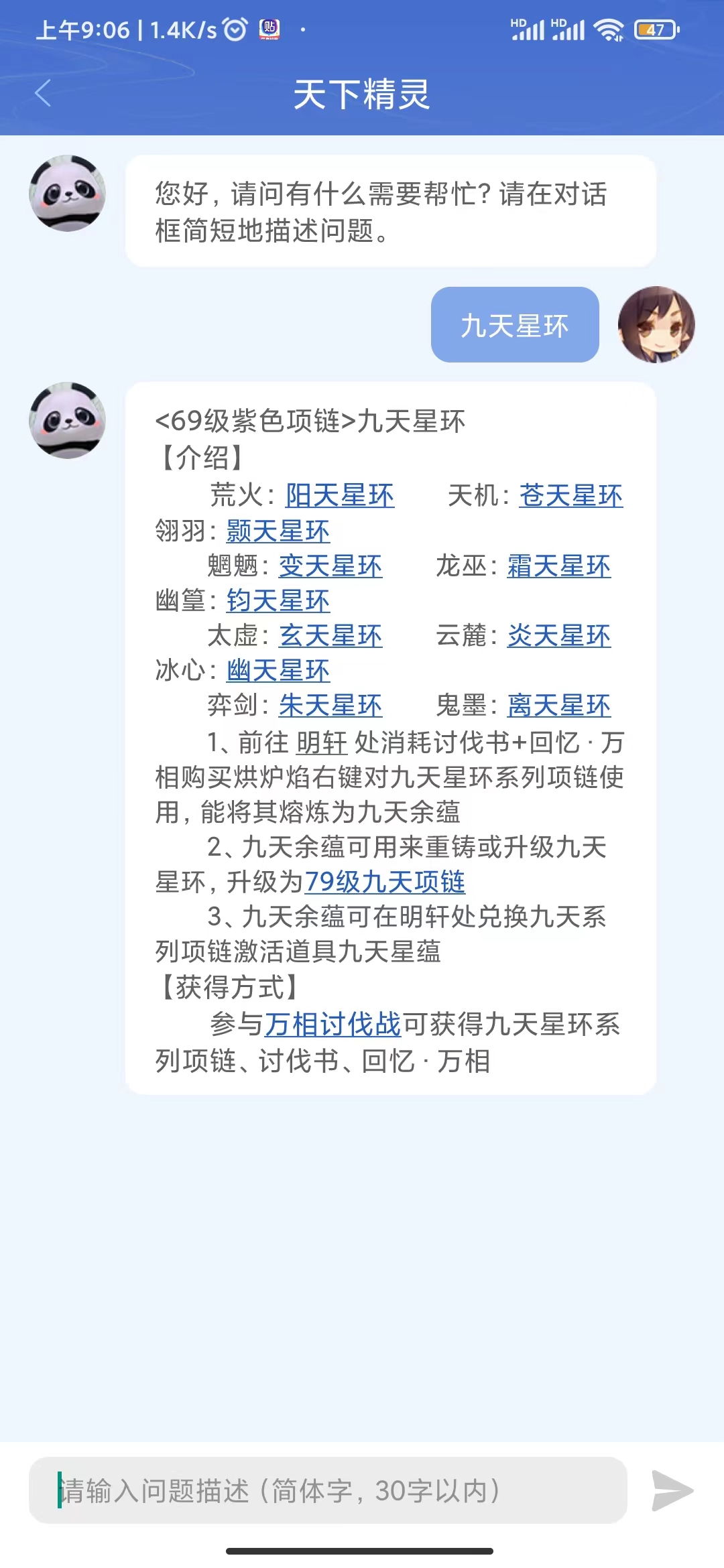This screenshot has height=1568, width=724.
Task: Open the 朱天星环 link
Action: (x=330, y=706)
